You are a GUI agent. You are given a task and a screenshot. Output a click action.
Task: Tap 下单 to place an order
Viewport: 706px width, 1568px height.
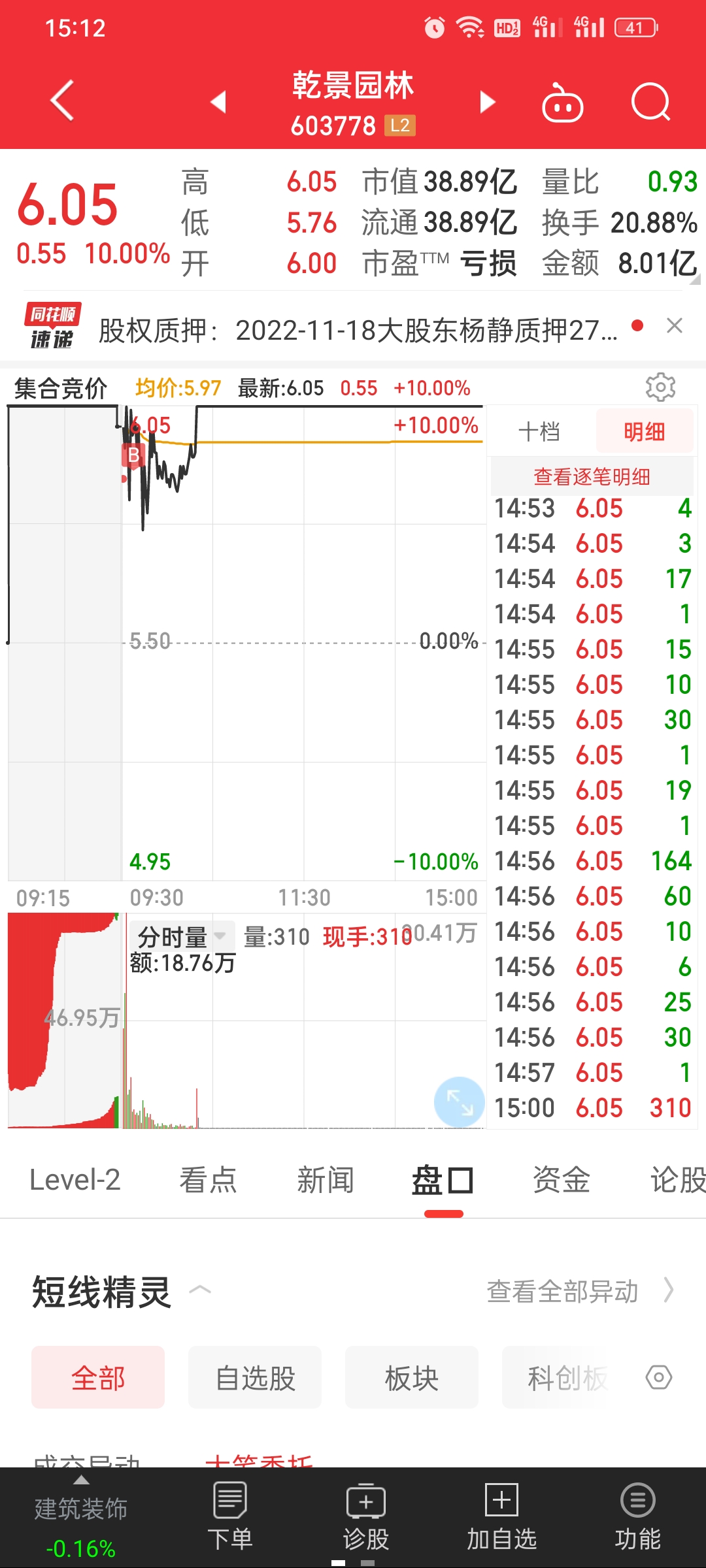click(230, 1517)
